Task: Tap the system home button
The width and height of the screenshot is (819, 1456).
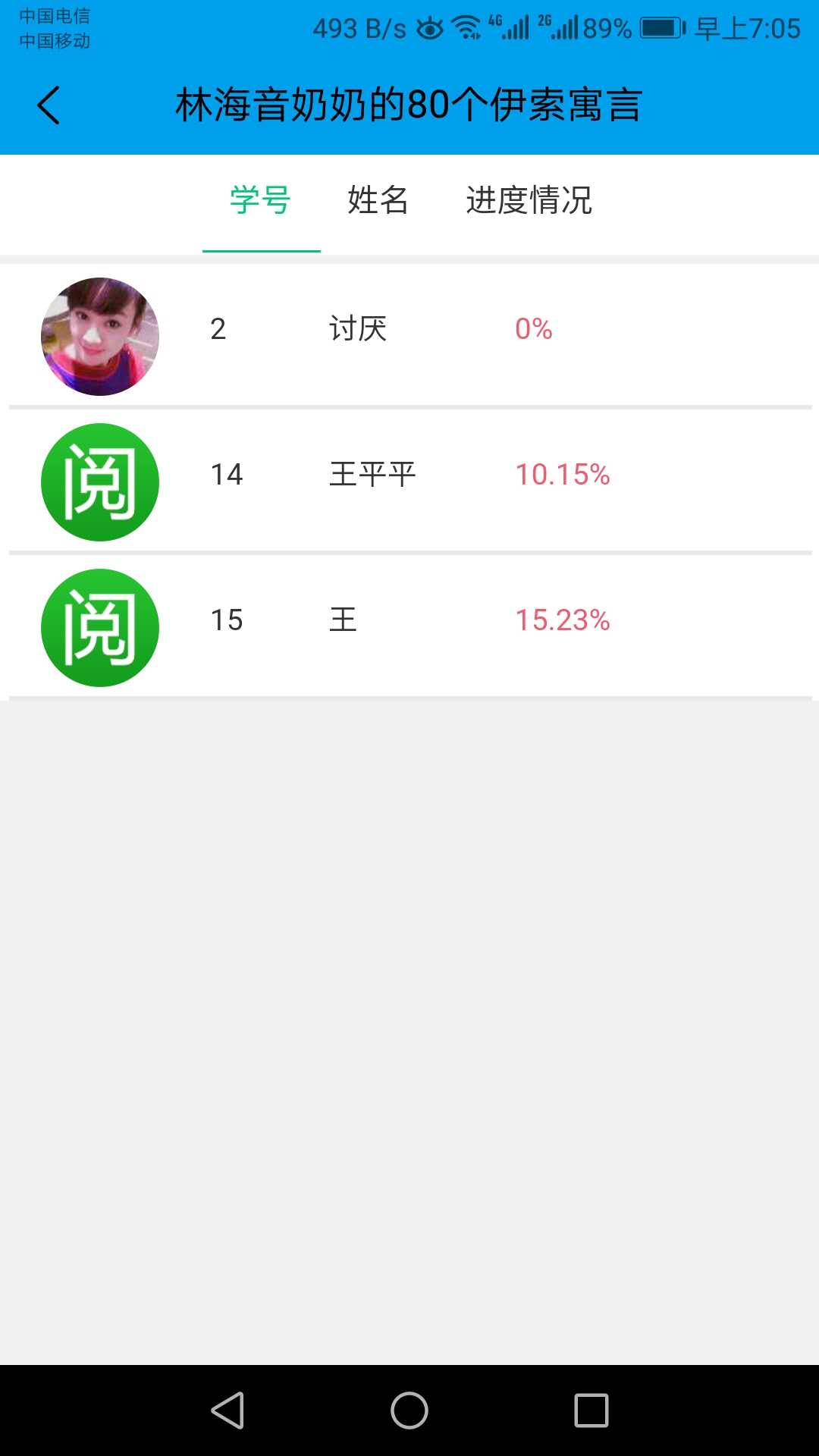Action: tap(409, 1410)
